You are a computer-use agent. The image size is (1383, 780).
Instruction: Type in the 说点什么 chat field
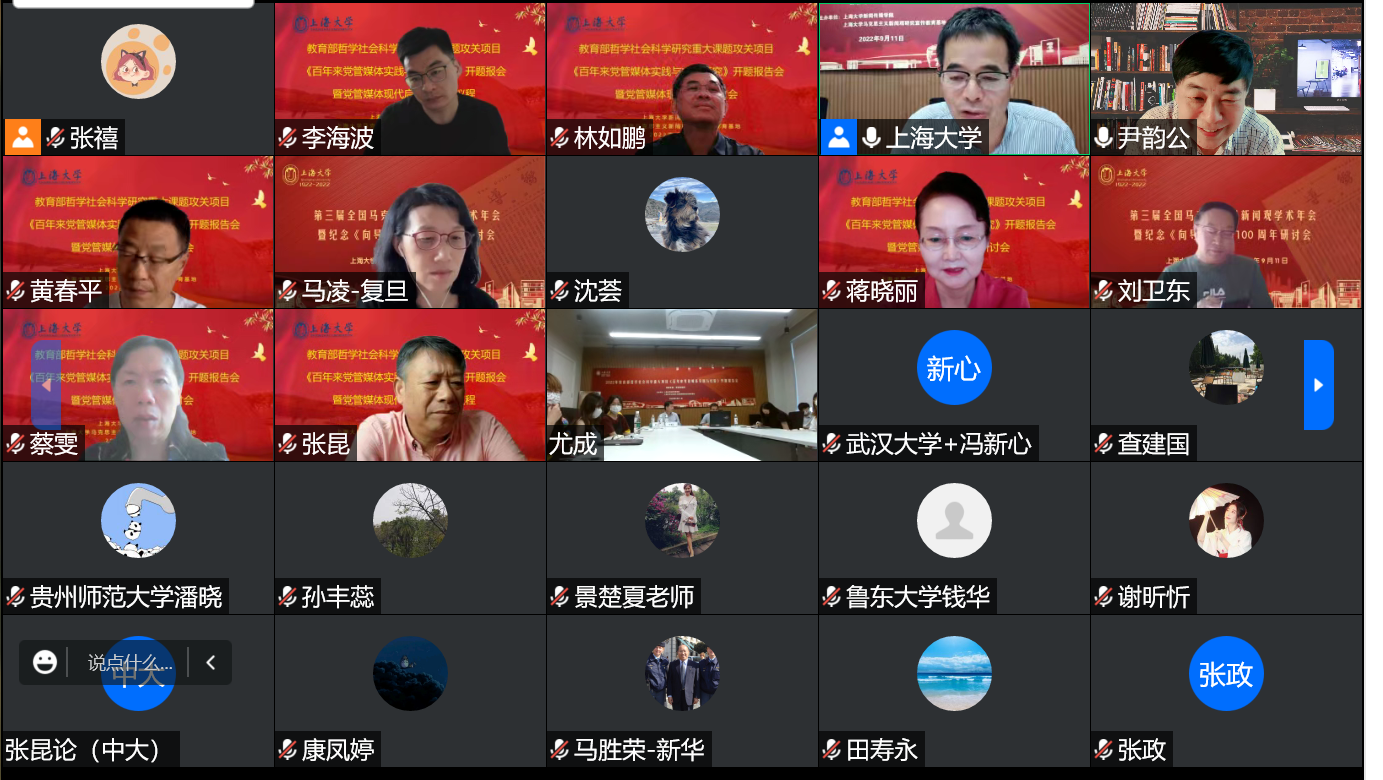click(x=130, y=662)
